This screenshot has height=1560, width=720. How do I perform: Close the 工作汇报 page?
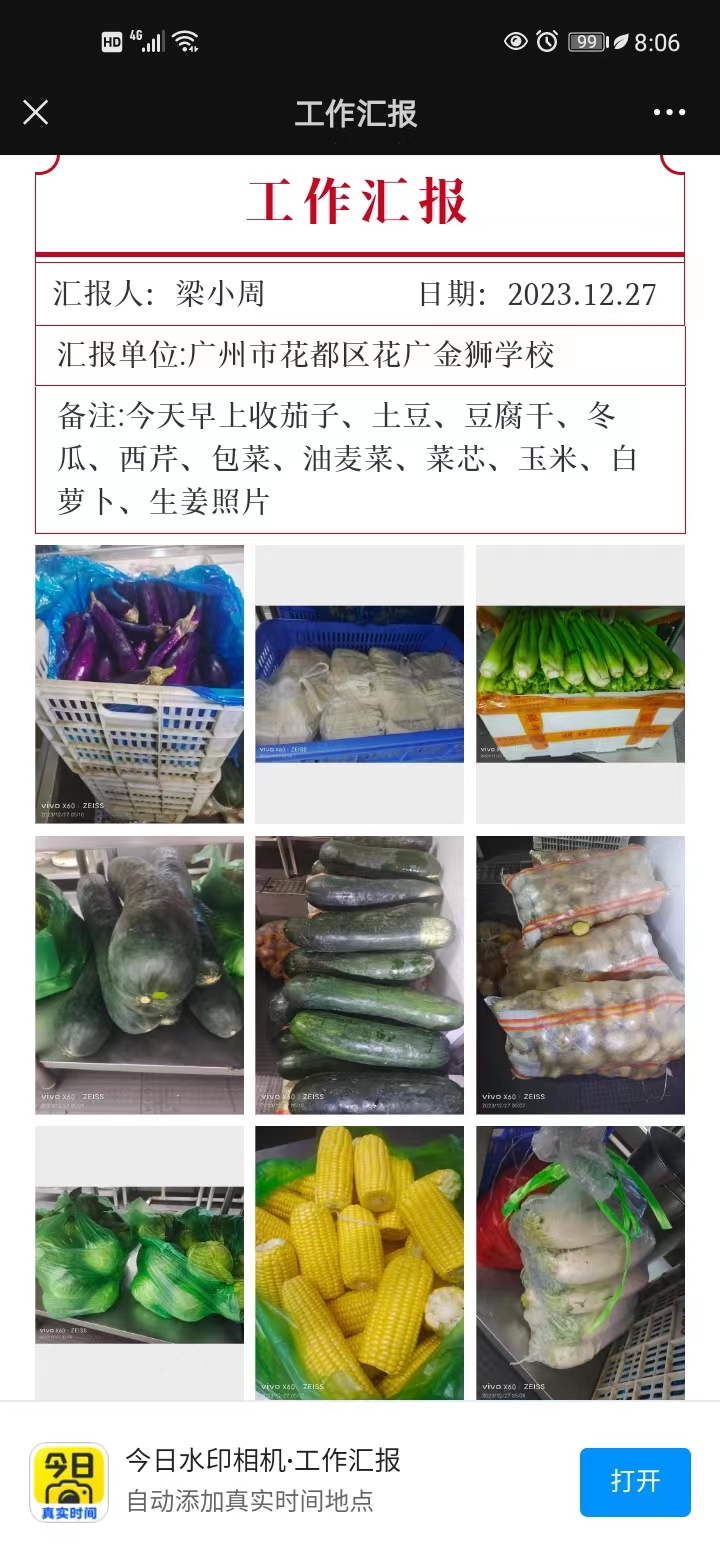pos(36,112)
